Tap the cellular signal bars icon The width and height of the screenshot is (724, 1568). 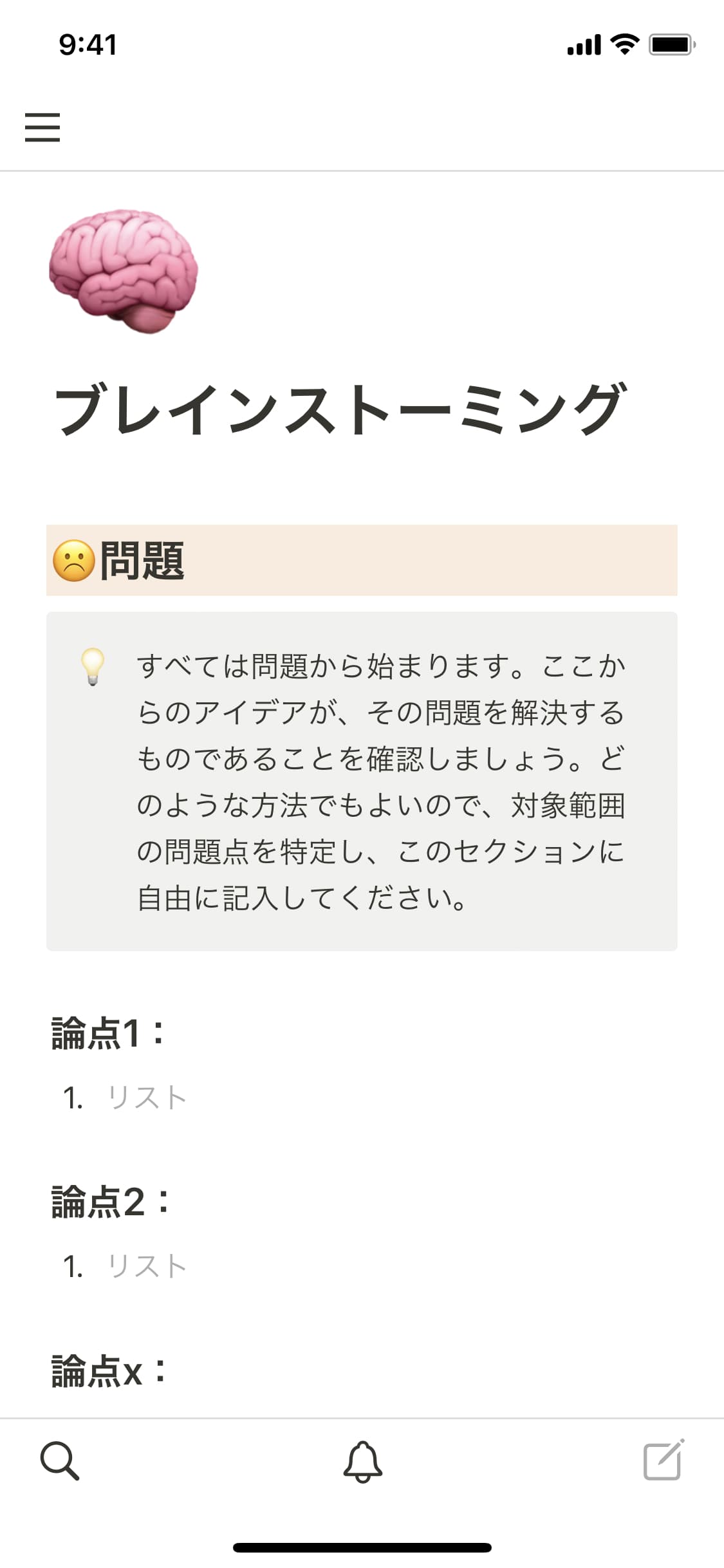tap(582, 44)
